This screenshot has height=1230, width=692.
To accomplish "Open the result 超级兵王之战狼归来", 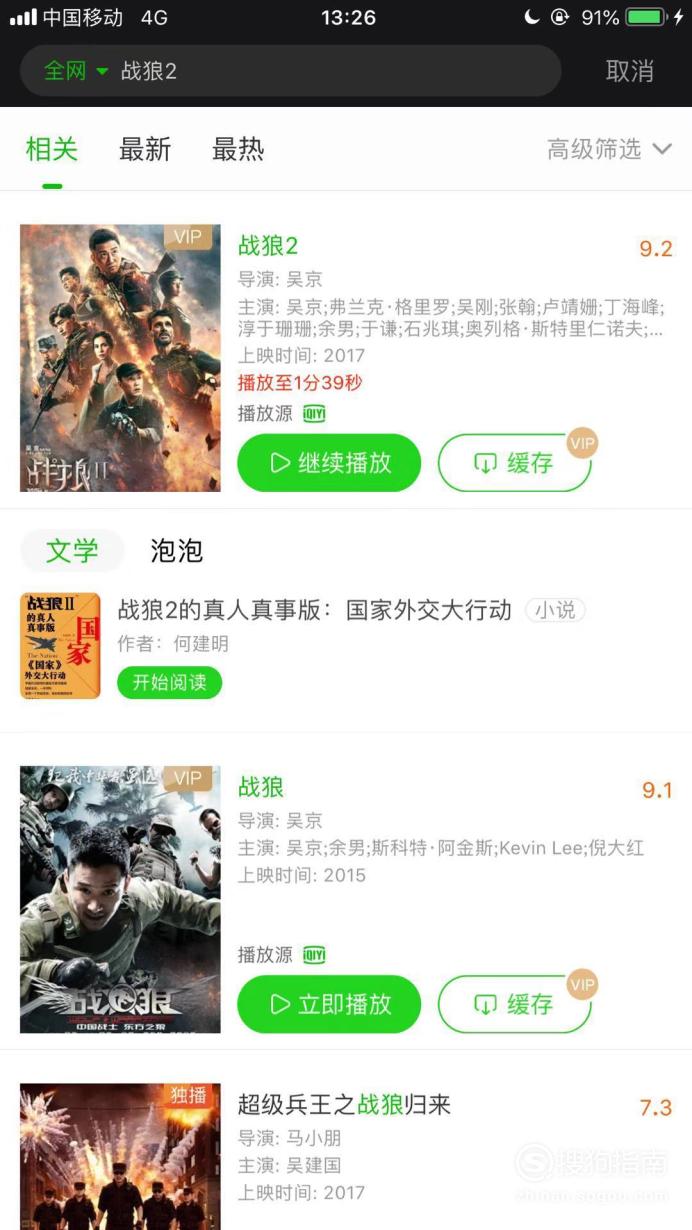I will pos(344,1105).
